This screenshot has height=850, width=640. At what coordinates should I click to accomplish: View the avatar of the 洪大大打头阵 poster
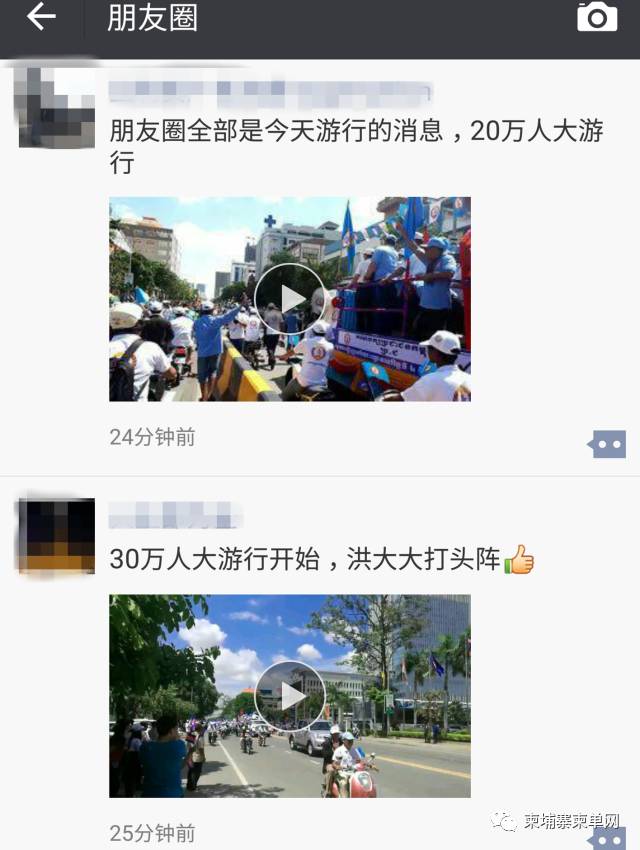[57, 536]
